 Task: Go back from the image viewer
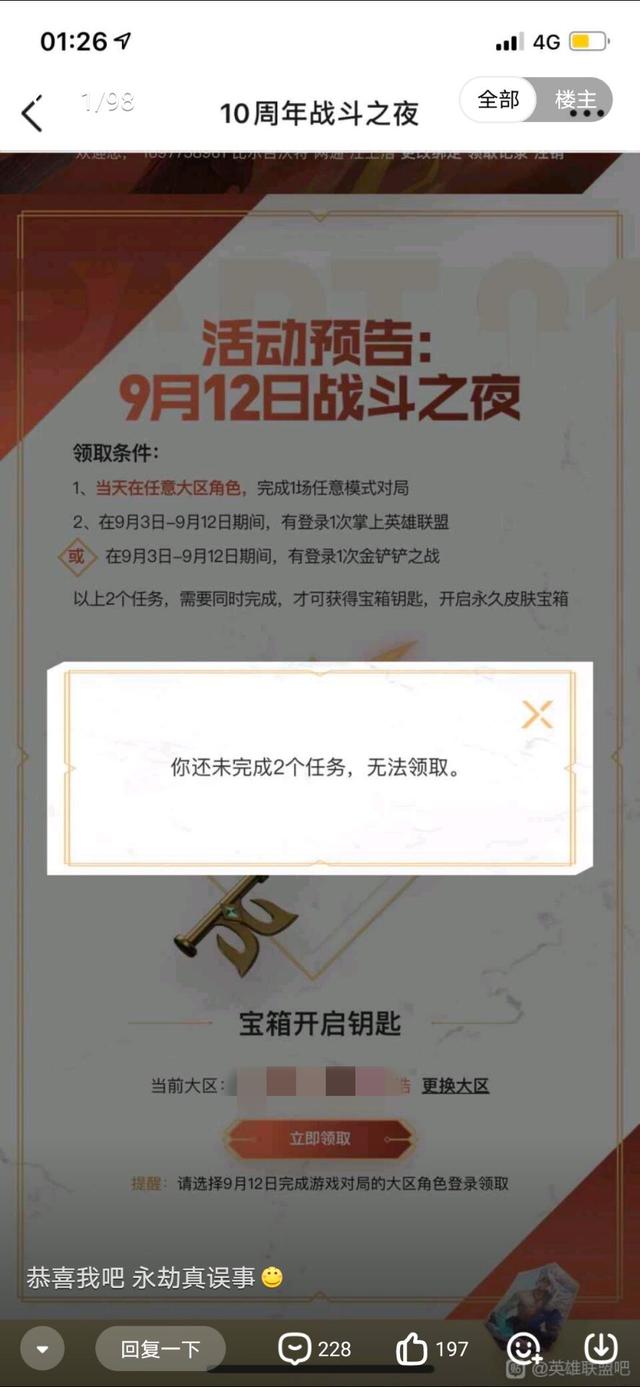pyautogui.click(x=32, y=113)
